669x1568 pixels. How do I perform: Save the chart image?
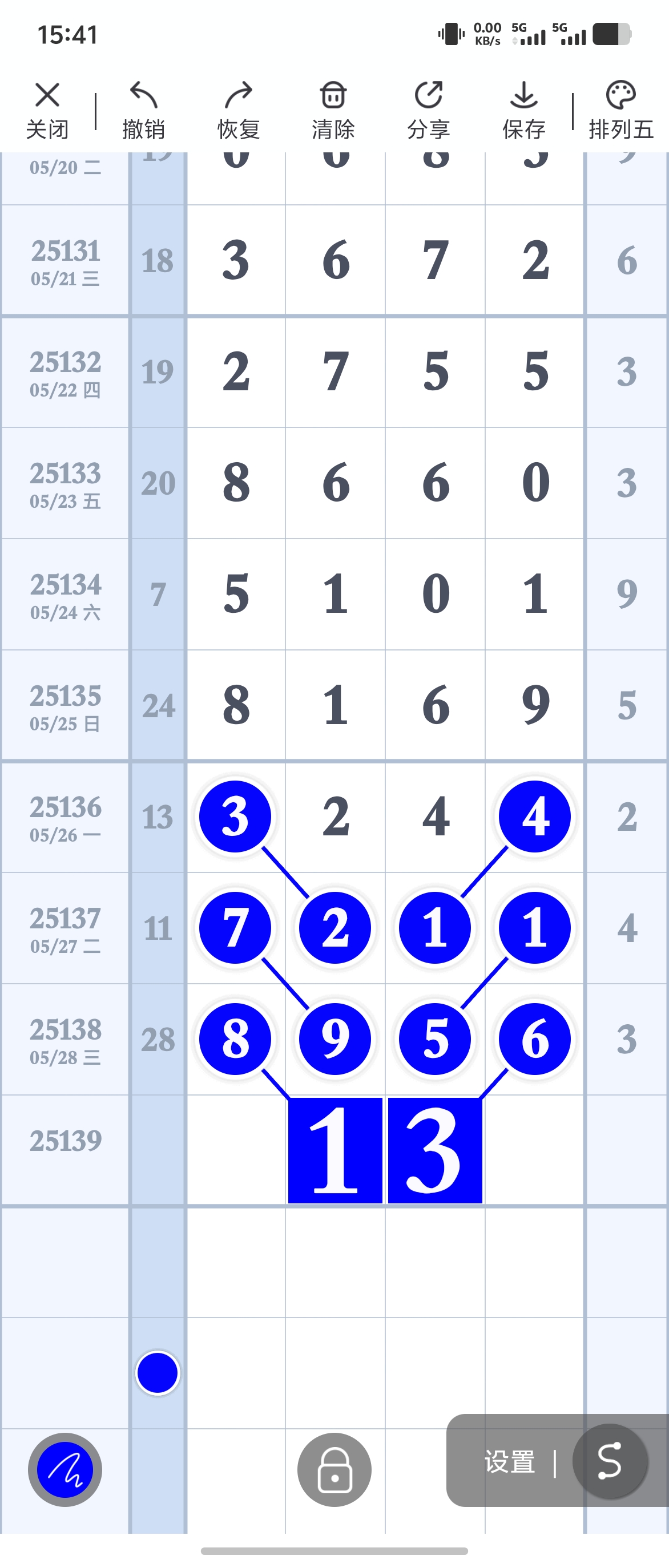pyautogui.click(x=523, y=110)
